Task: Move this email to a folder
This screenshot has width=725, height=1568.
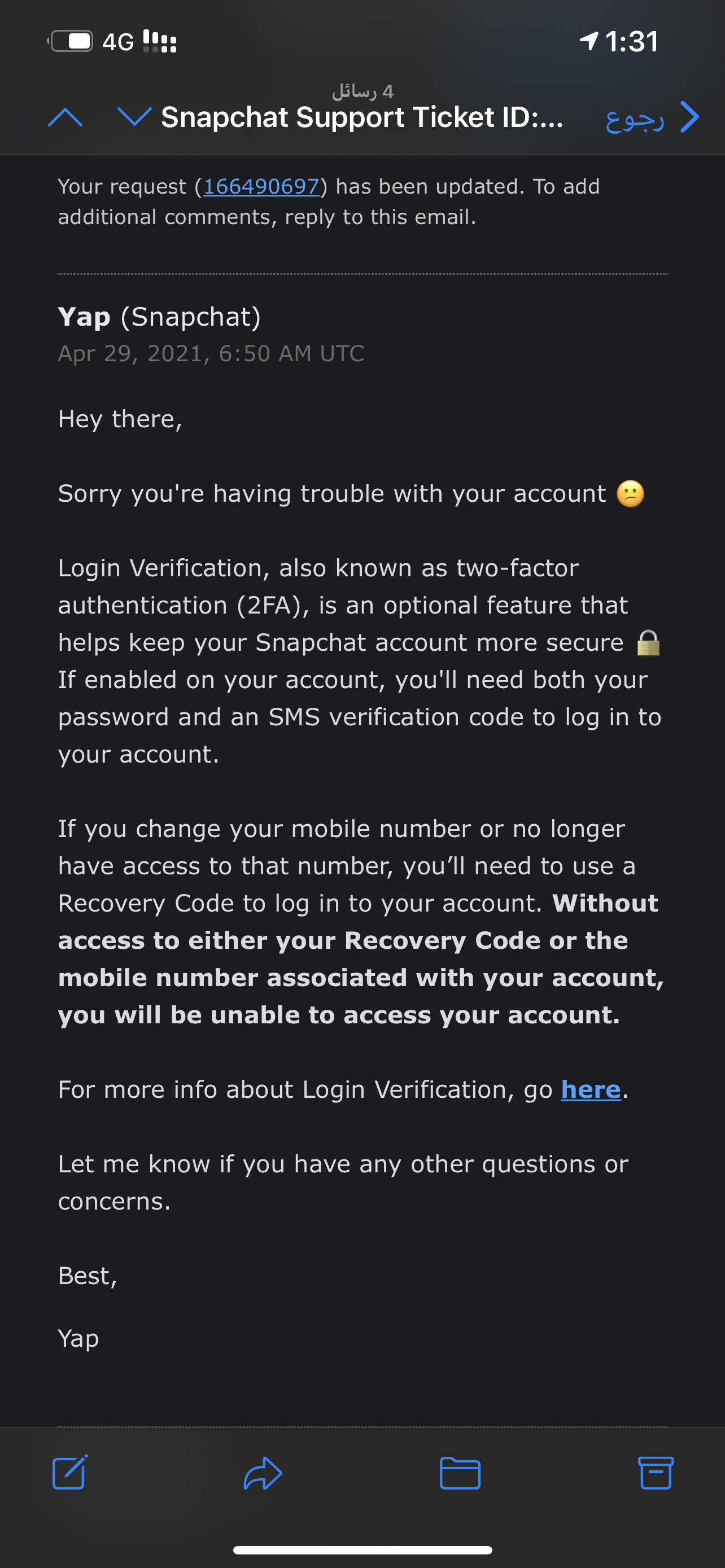Action: 460,1473
